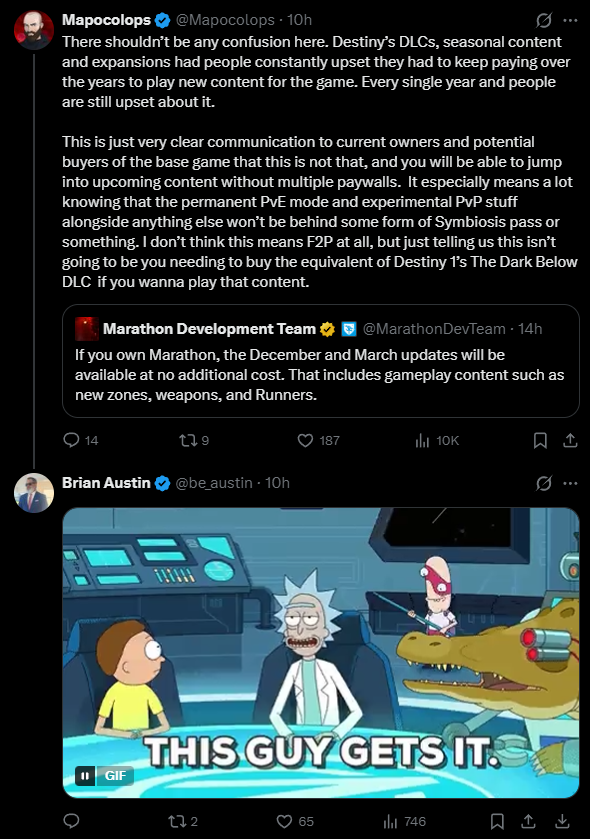Image resolution: width=590 pixels, height=839 pixels.
Task: Bookmark Brian Austin's reply
Action: pyautogui.click(x=497, y=821)
